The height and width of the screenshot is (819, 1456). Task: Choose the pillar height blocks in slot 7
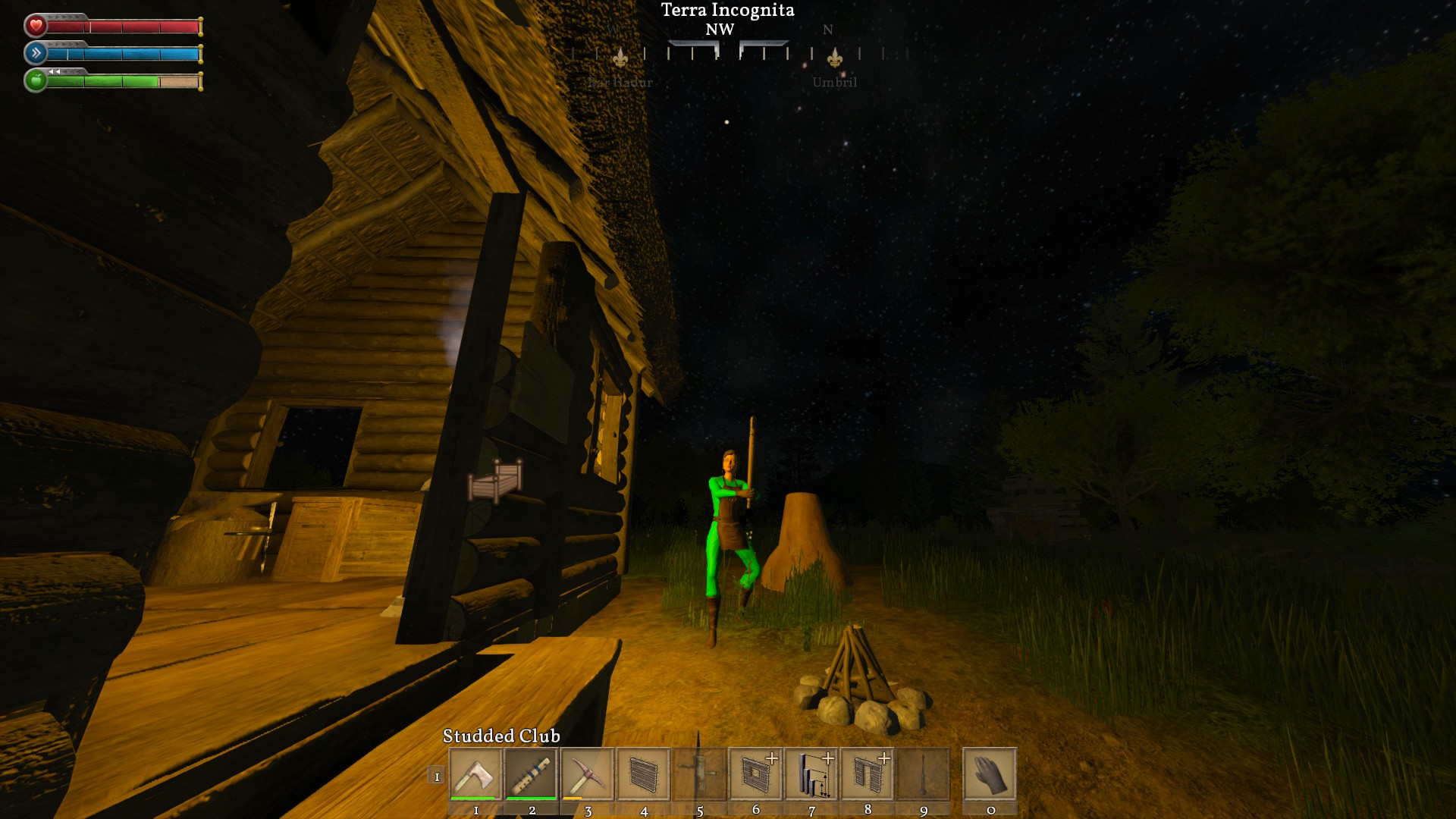(811, 774)
